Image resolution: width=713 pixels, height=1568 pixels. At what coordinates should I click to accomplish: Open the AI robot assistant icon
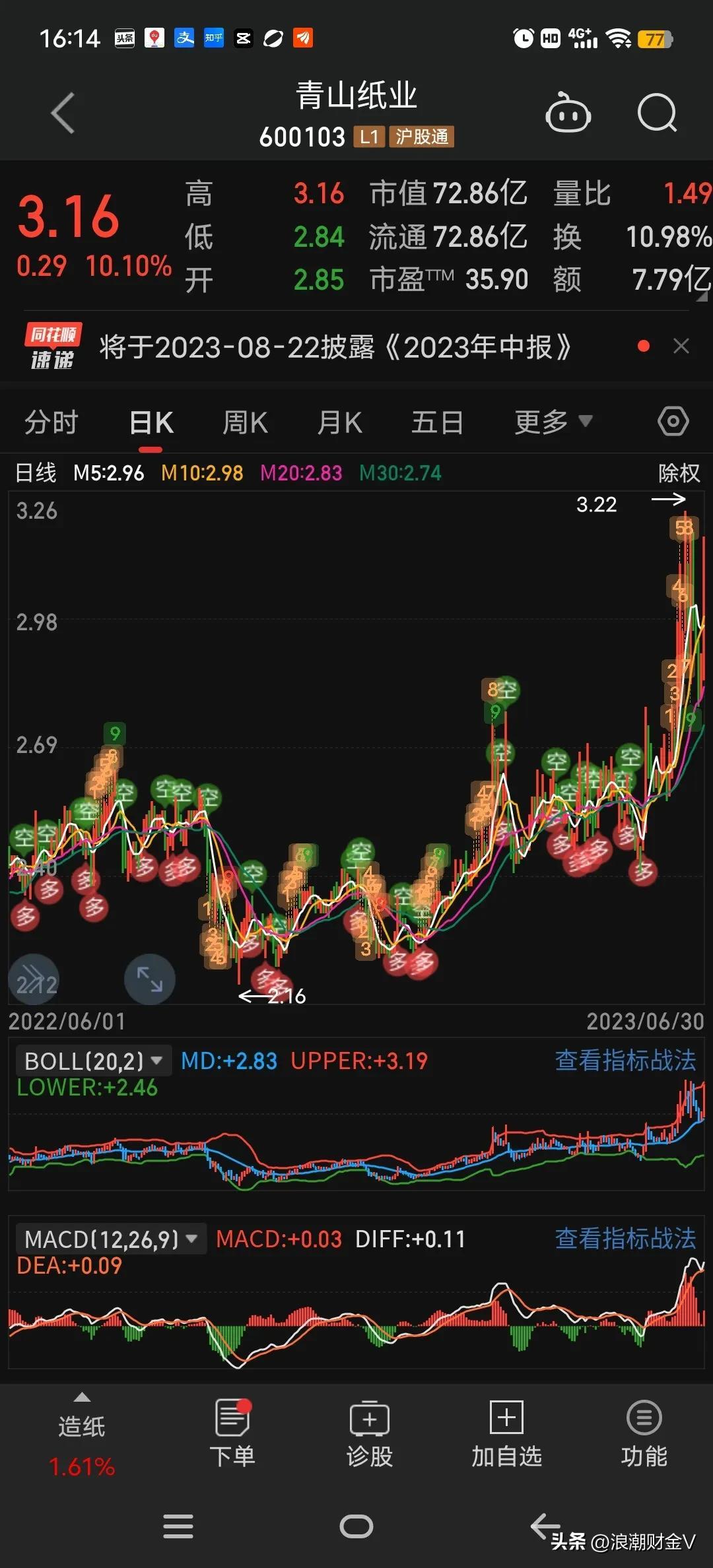568,114
